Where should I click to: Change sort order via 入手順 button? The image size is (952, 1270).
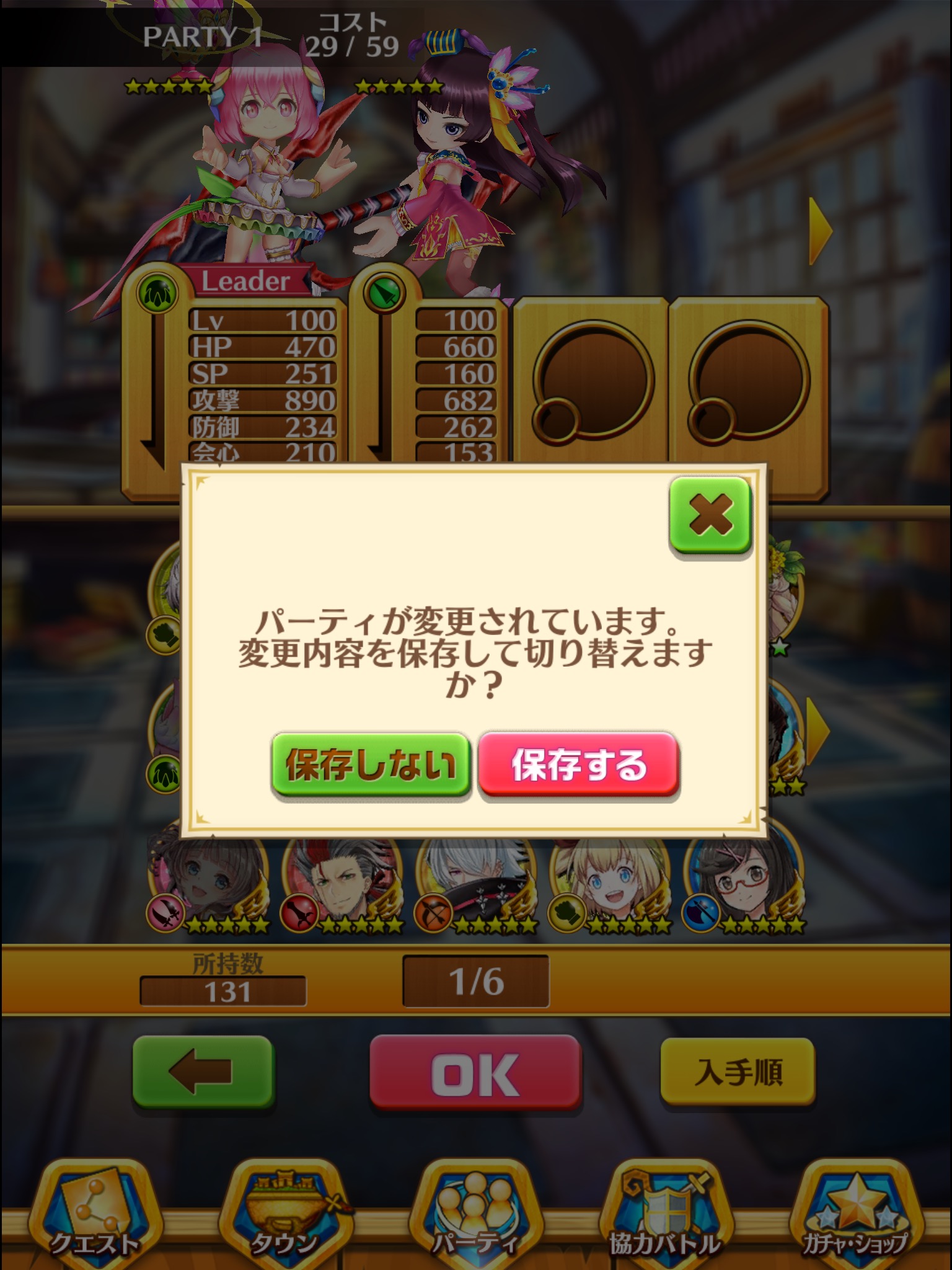click(x=738, y=1072)
